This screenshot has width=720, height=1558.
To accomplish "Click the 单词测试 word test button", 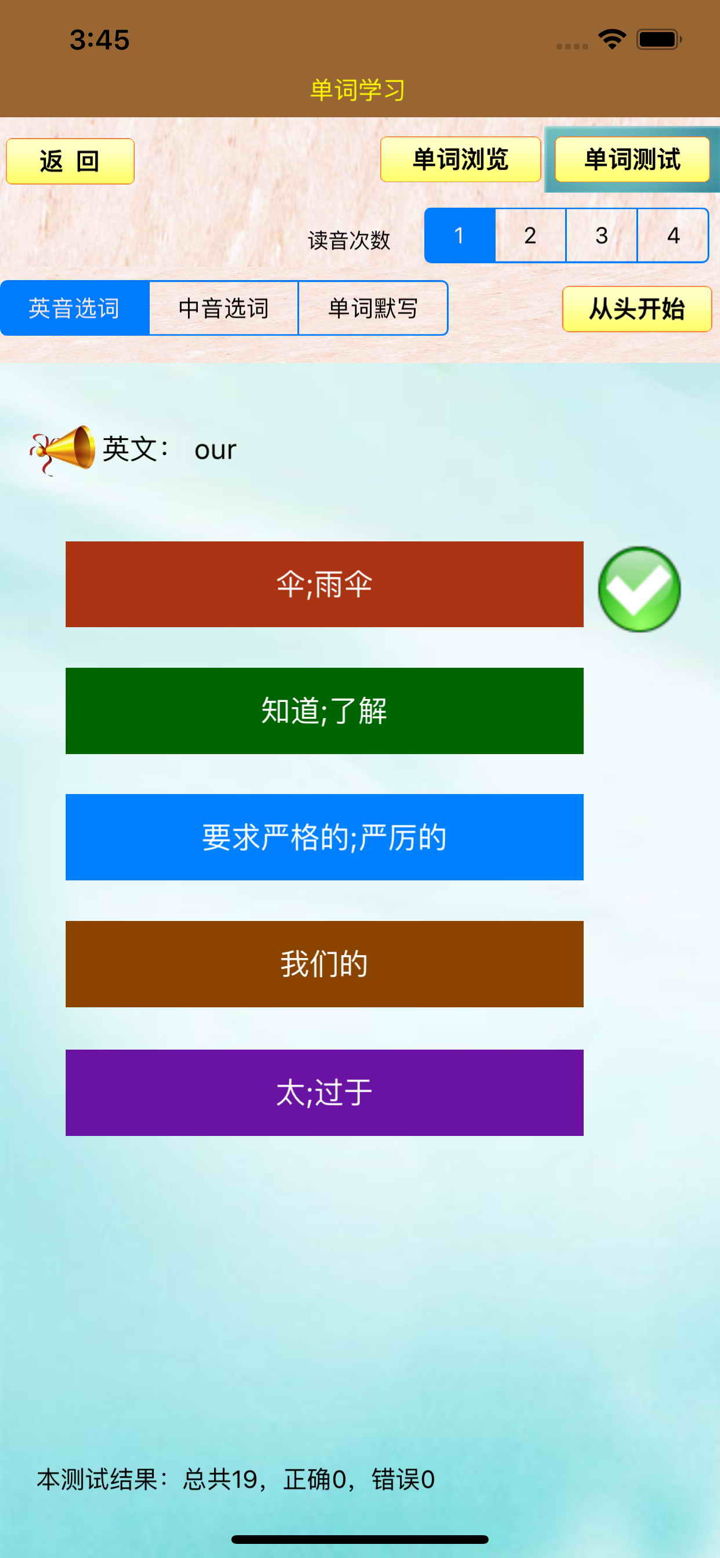I will tap(631, 159).
